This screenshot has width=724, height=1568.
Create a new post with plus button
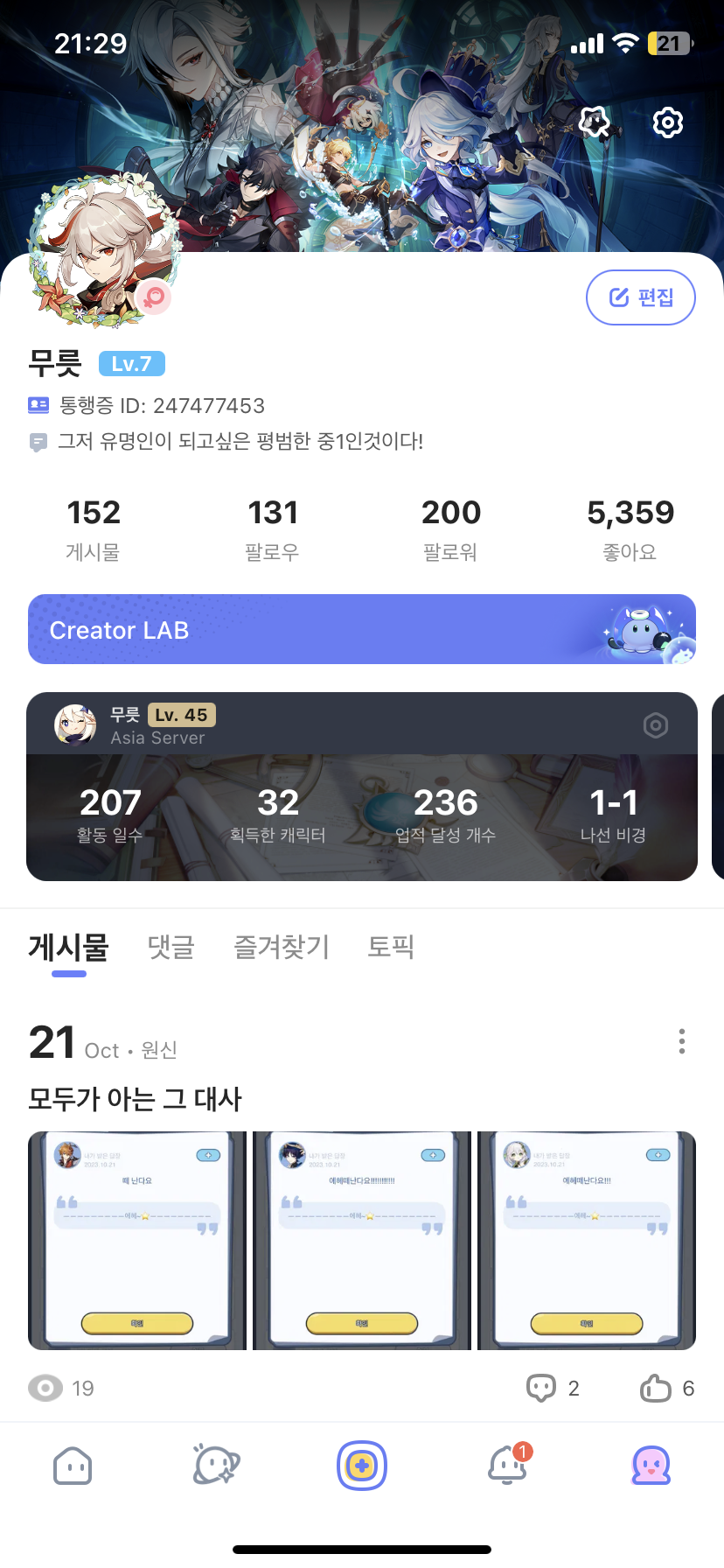coord(362,1466)
